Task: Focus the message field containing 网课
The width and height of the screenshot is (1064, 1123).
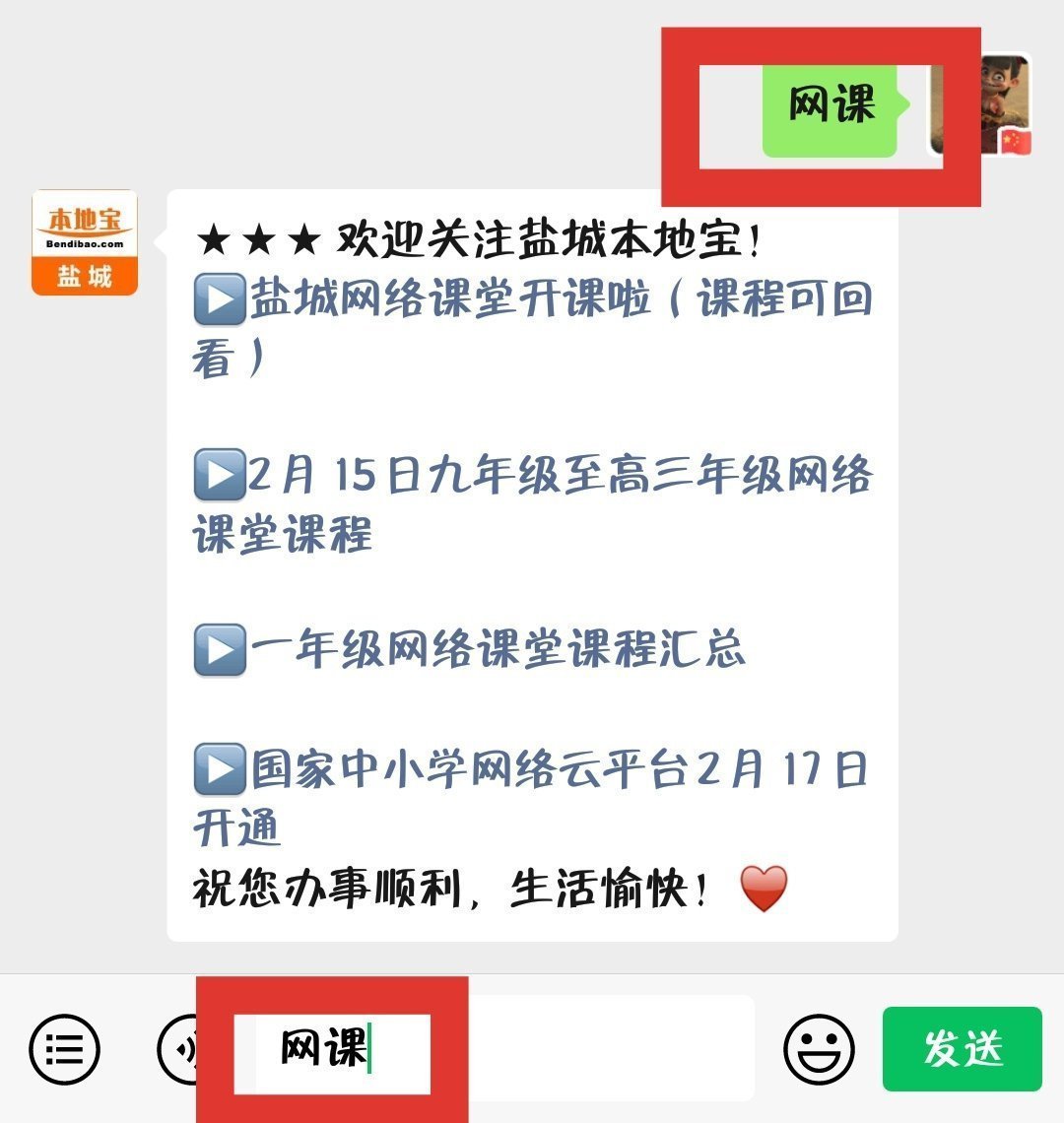Action: (x=591, y=1047)
